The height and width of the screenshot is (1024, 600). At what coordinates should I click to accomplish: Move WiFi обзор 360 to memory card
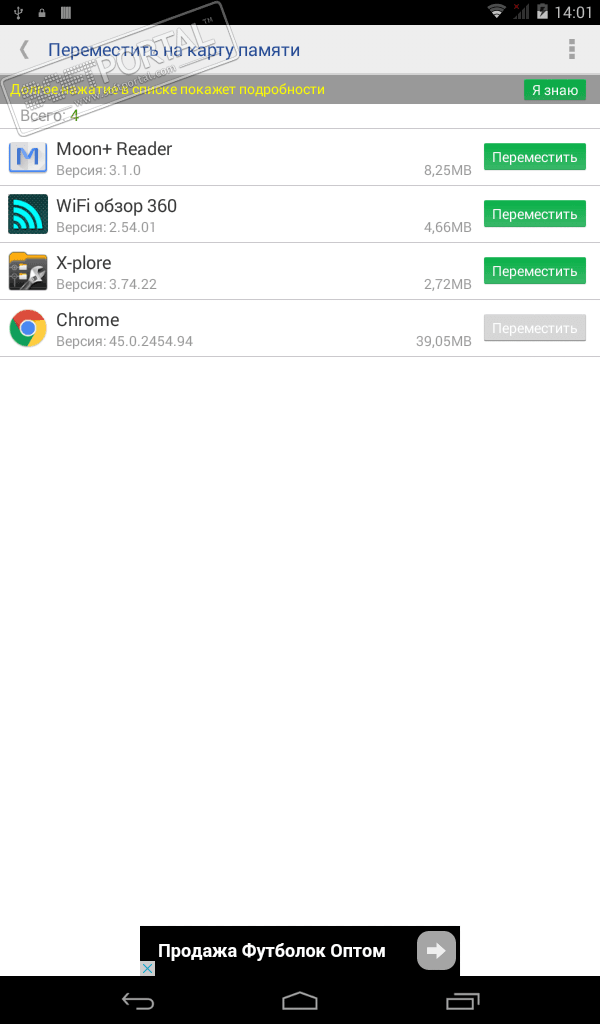[x=534, y=214]
